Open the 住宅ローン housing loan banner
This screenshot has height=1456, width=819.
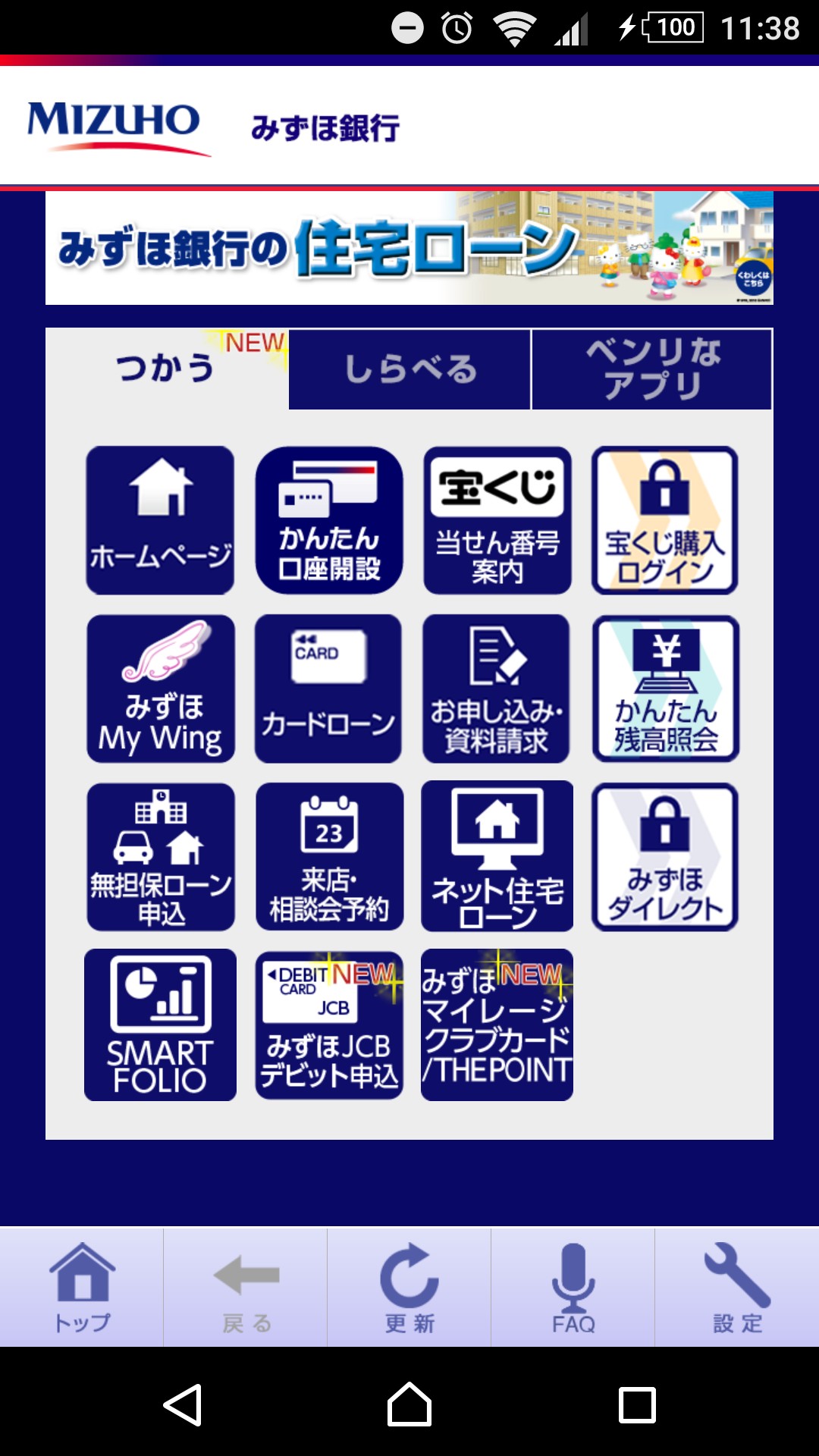[409, 248]
